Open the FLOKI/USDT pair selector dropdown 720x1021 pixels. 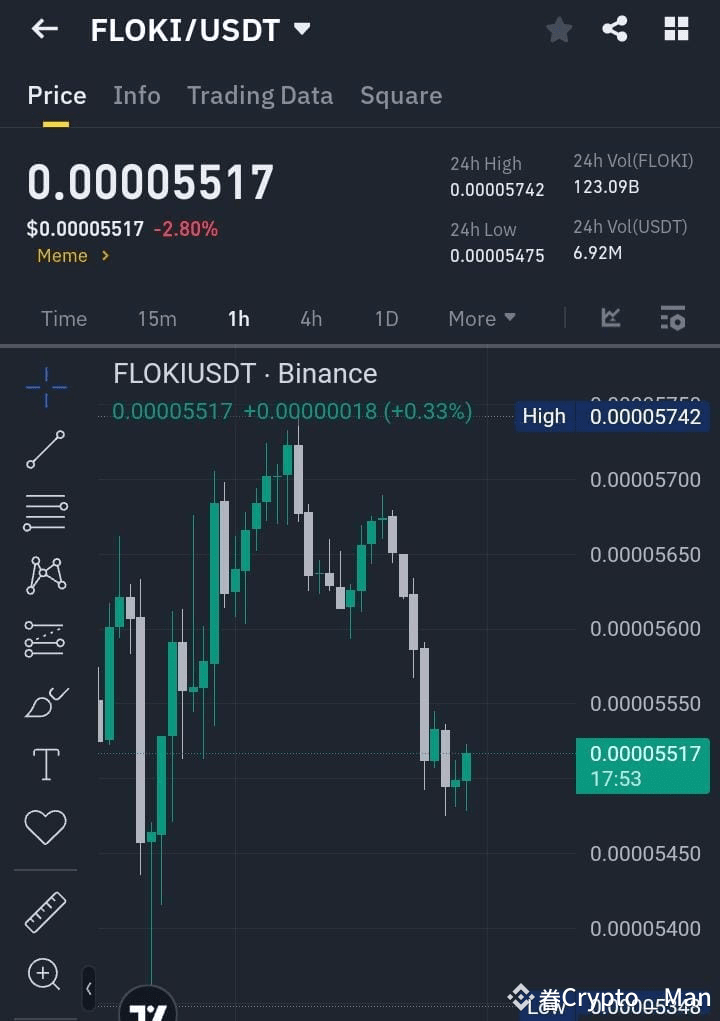coord(300,29)
